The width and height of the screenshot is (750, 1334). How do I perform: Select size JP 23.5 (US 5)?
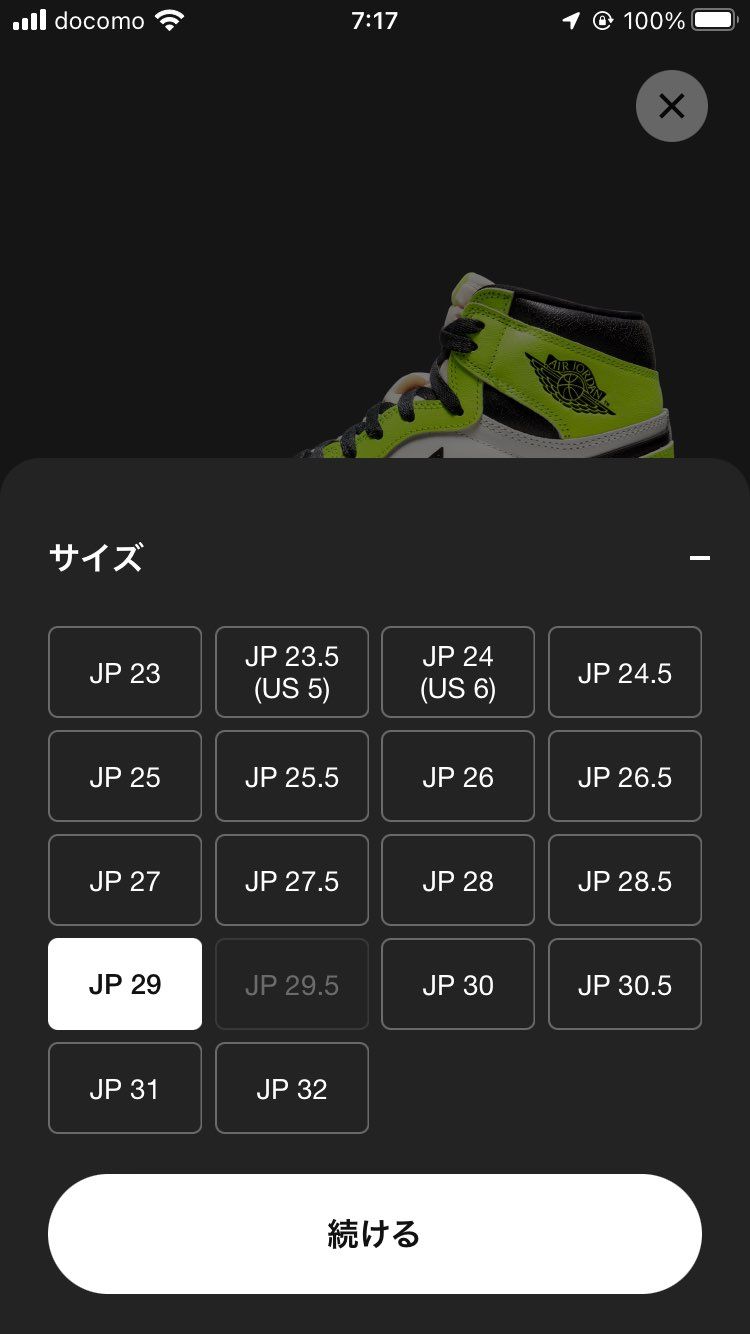pyautogui.click(x=291, y=671)
